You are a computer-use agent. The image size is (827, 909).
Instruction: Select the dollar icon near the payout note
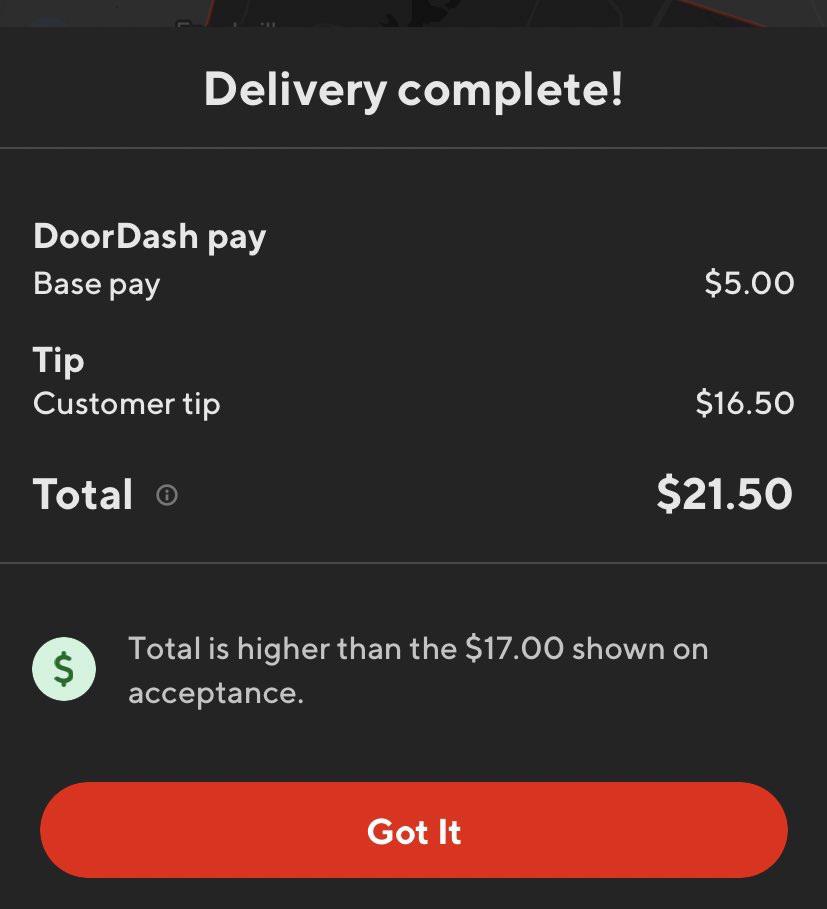[64, 668]
